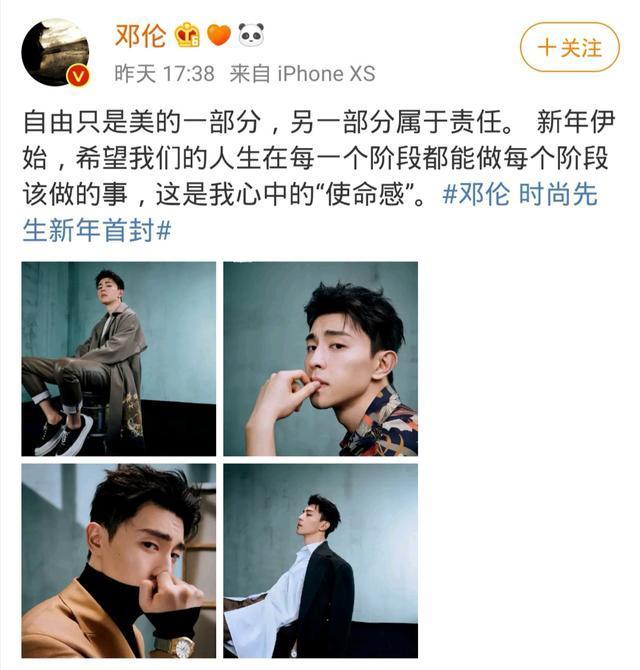
Task: View photo with tan jacket and watch
Action: (119, 560)
